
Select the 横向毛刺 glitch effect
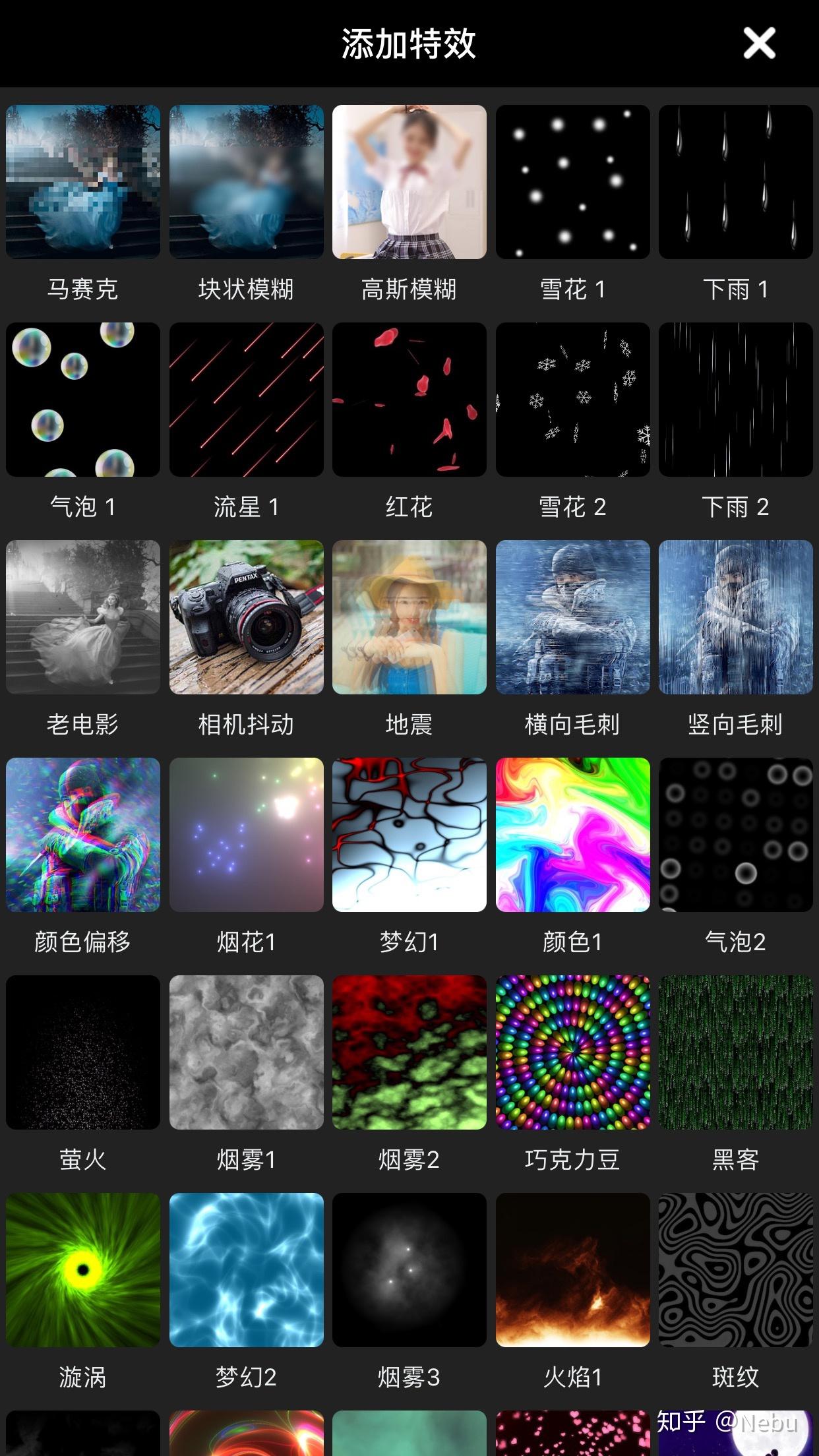pos(572,617)
